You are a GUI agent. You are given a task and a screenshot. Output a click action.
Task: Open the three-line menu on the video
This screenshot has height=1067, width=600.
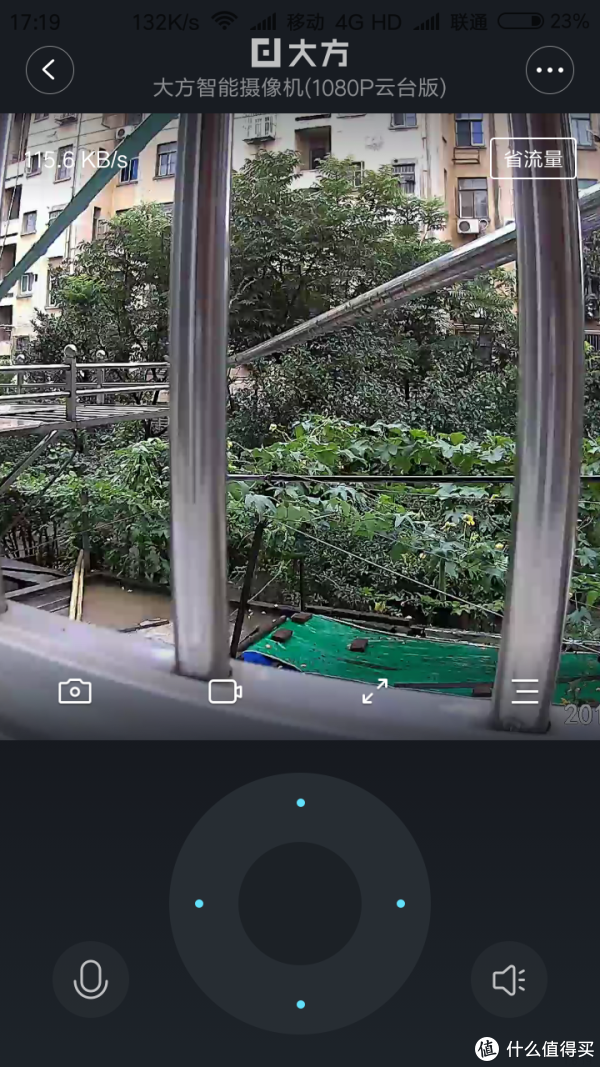point(525,691)
